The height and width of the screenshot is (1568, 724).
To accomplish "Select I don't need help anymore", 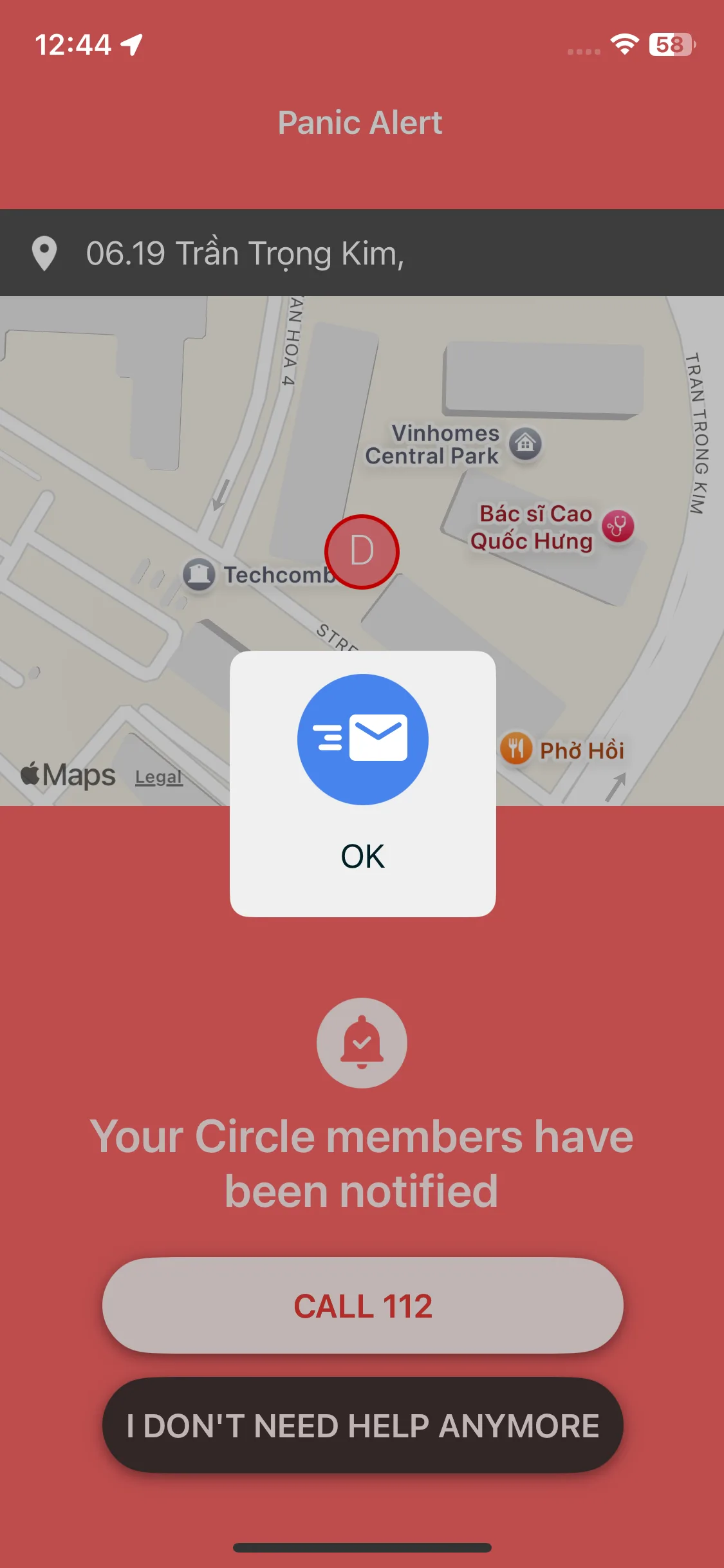I will pos(362,1426).
